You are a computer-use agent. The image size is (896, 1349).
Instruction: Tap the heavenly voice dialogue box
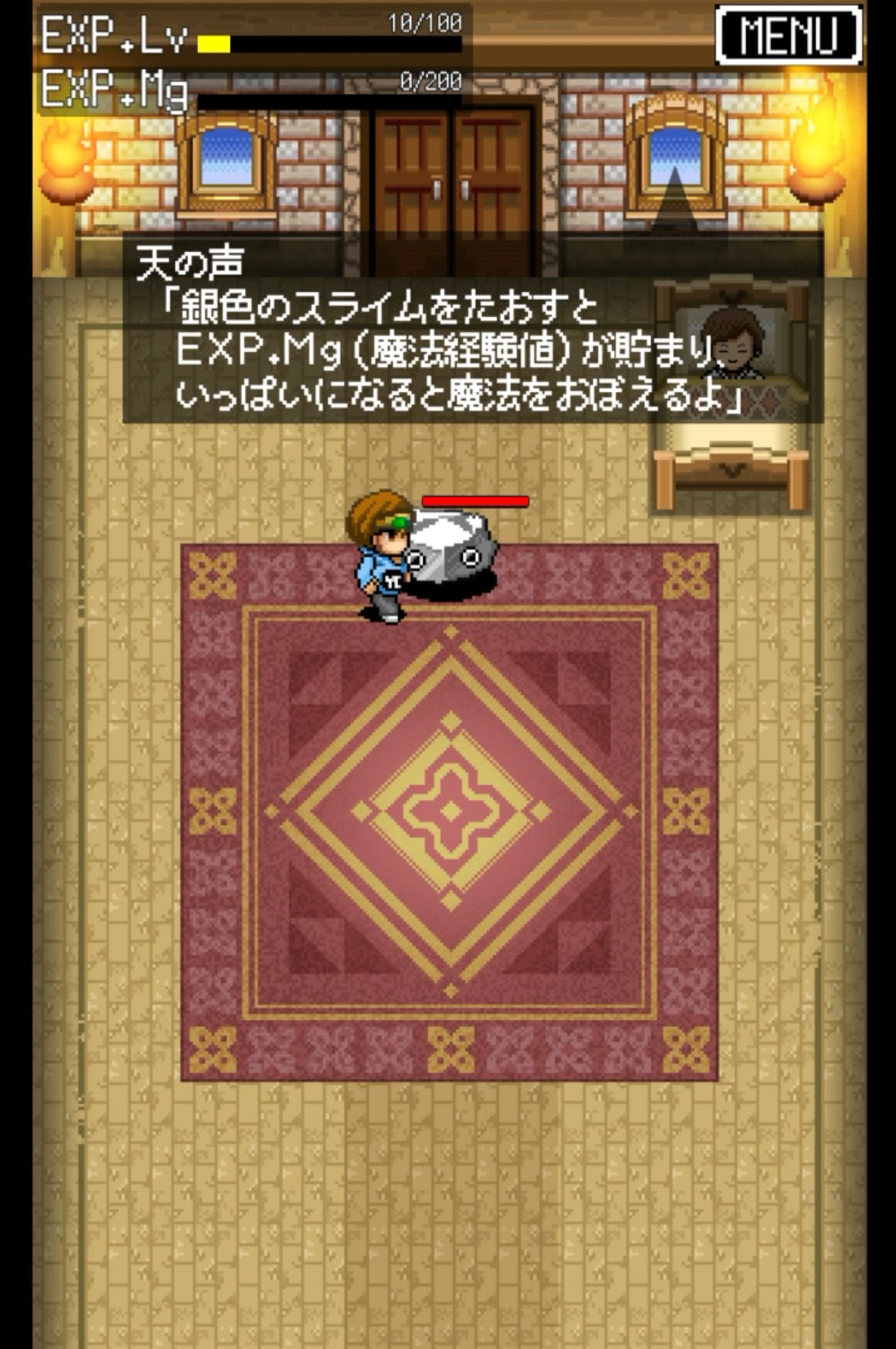[472, 329]
